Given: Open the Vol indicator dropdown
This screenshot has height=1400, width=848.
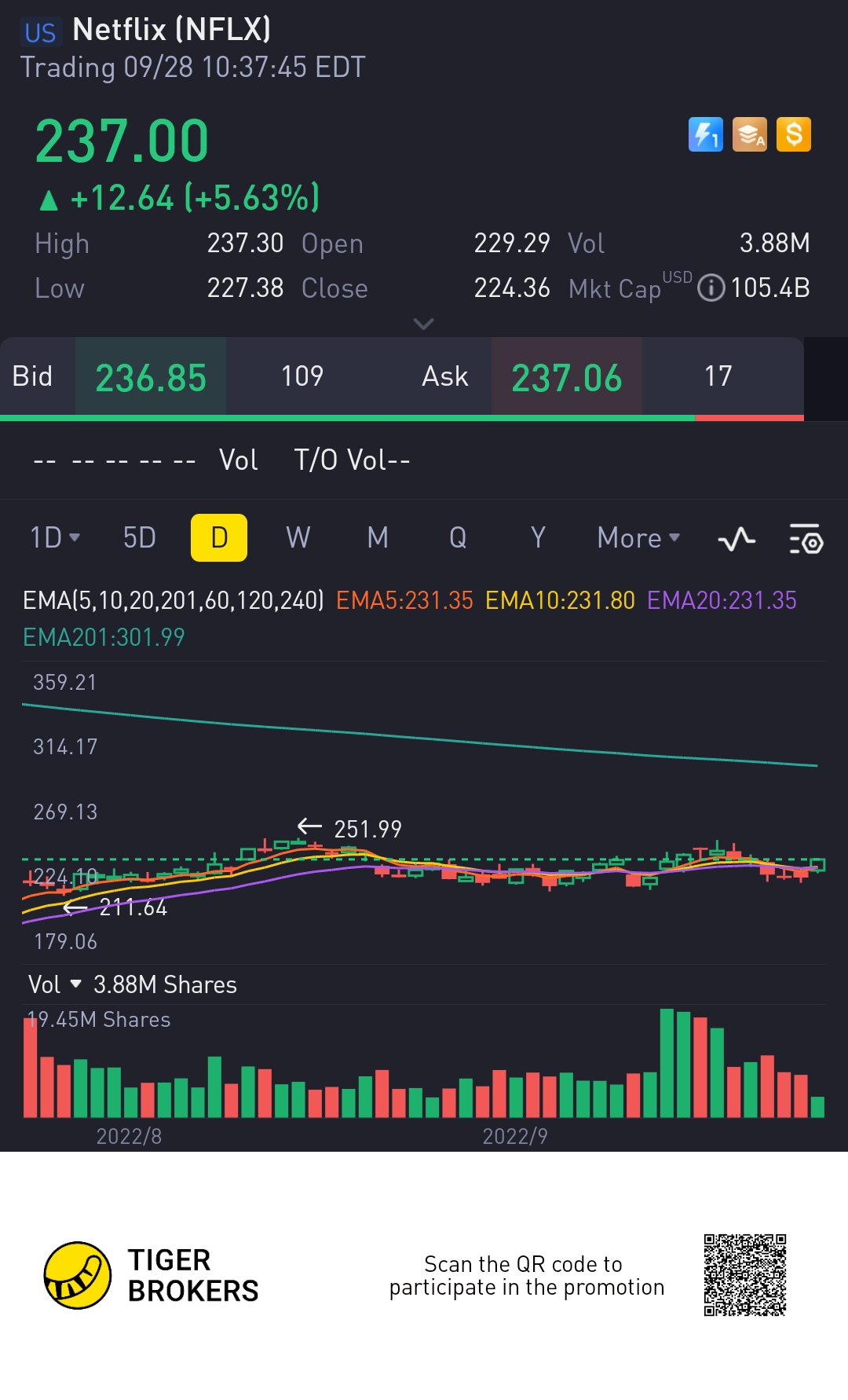Looking at the screenshot, I should coord(55,984).
